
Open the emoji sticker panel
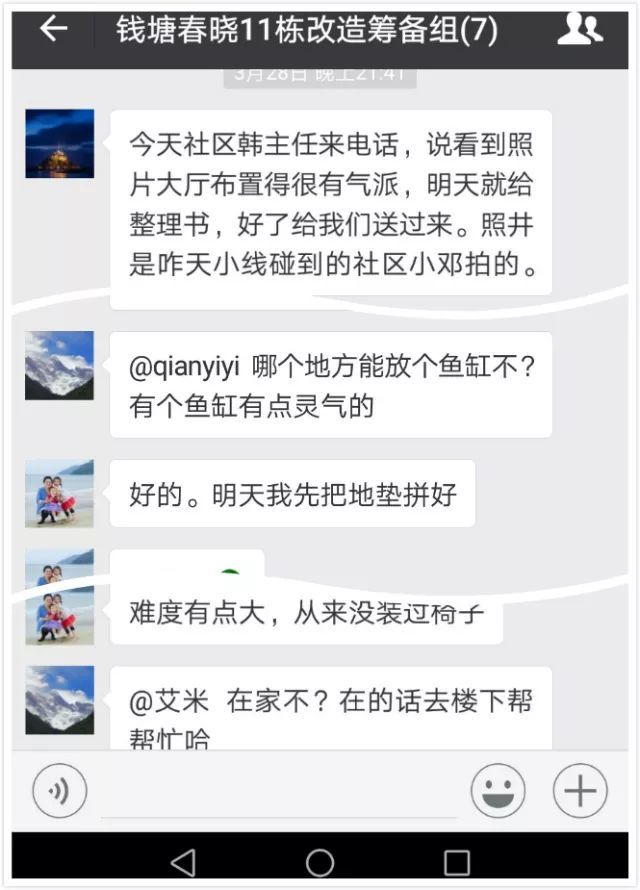[x=498, y=791]
